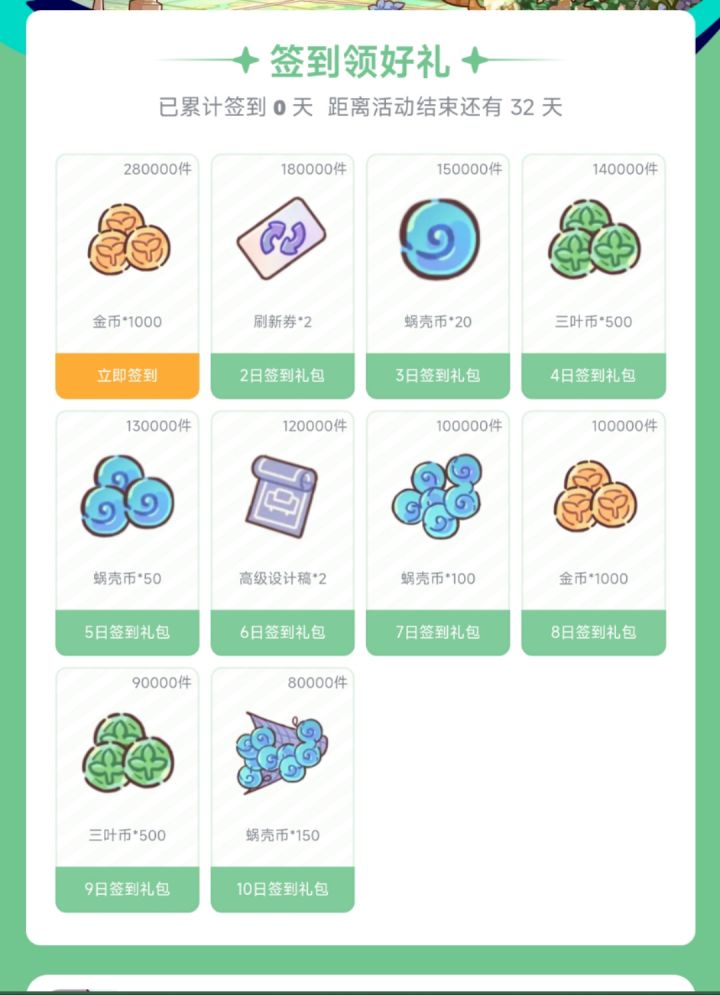
Task: Select the 6日签到礼包 button
Action: click(283, 632)
